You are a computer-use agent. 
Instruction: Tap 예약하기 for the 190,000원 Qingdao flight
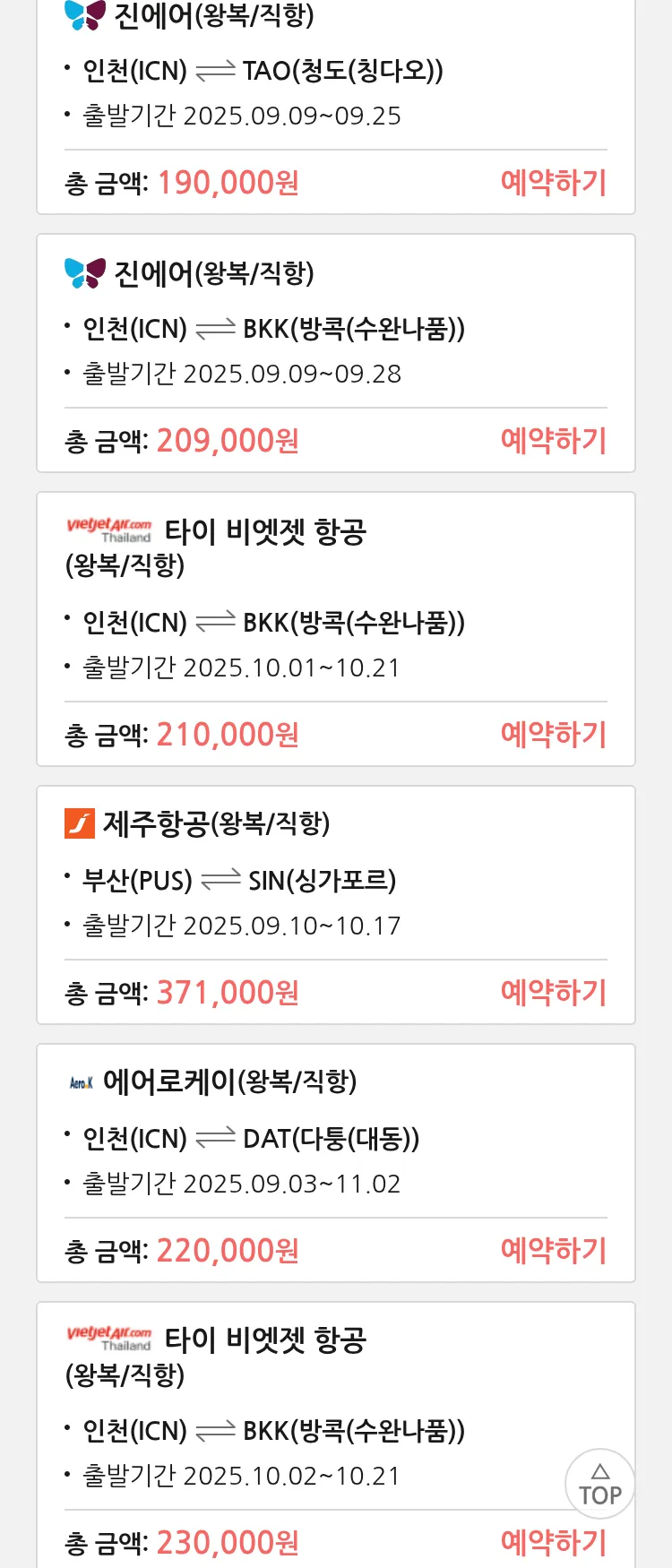click(553, 183)
